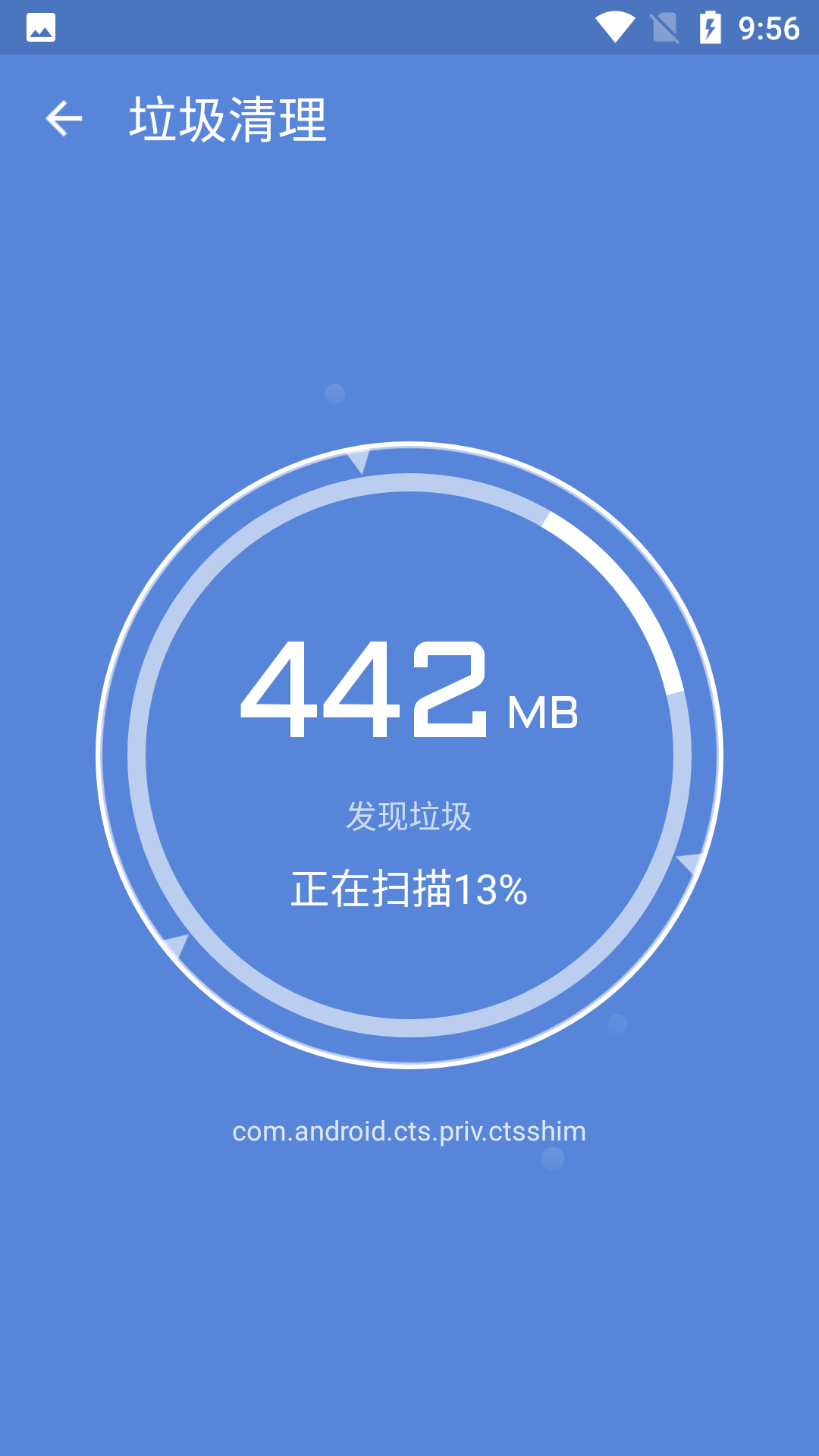
Task: Go back from the 垃圾清理 screen
Action: (64, 119)
